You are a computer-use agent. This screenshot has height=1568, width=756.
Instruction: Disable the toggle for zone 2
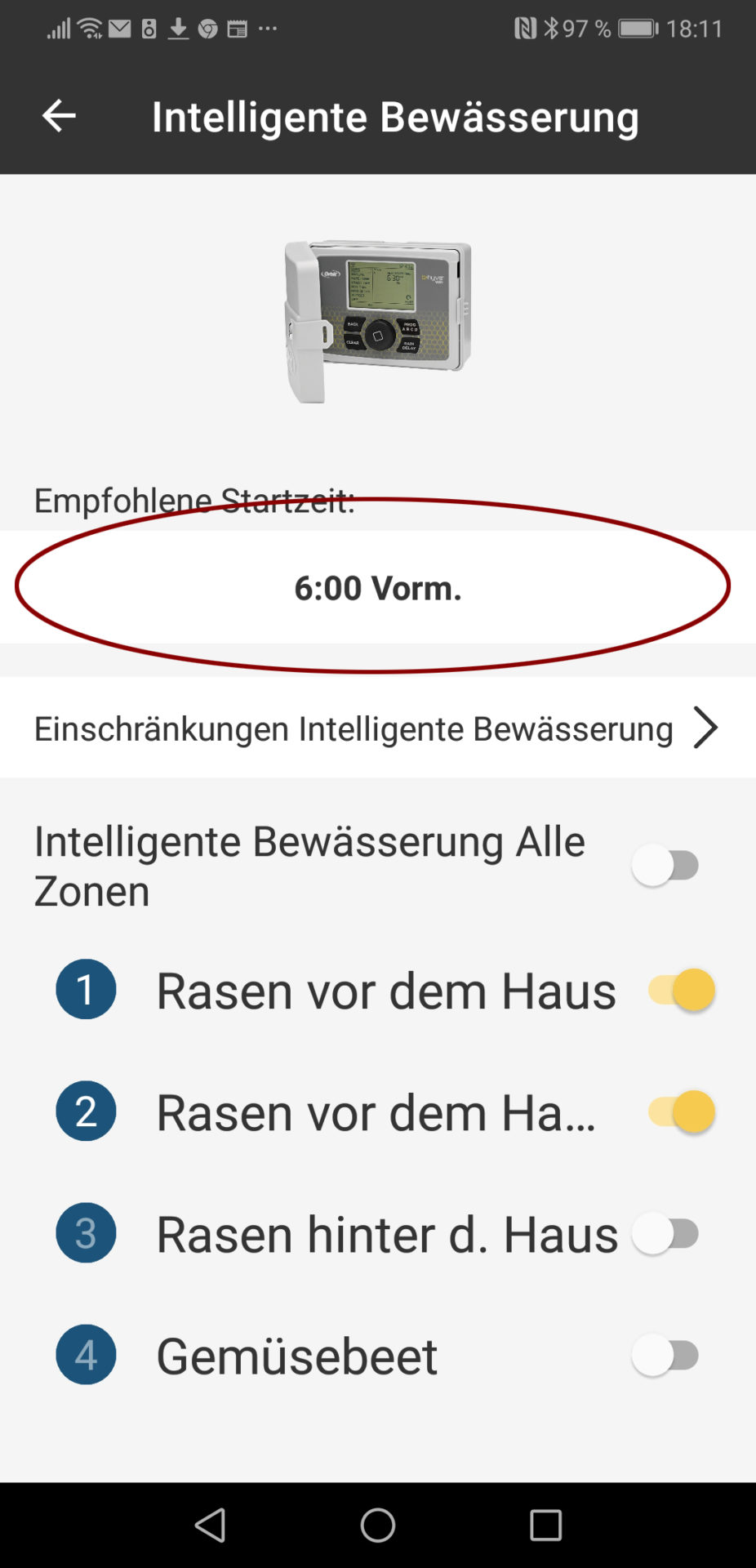683,1112
